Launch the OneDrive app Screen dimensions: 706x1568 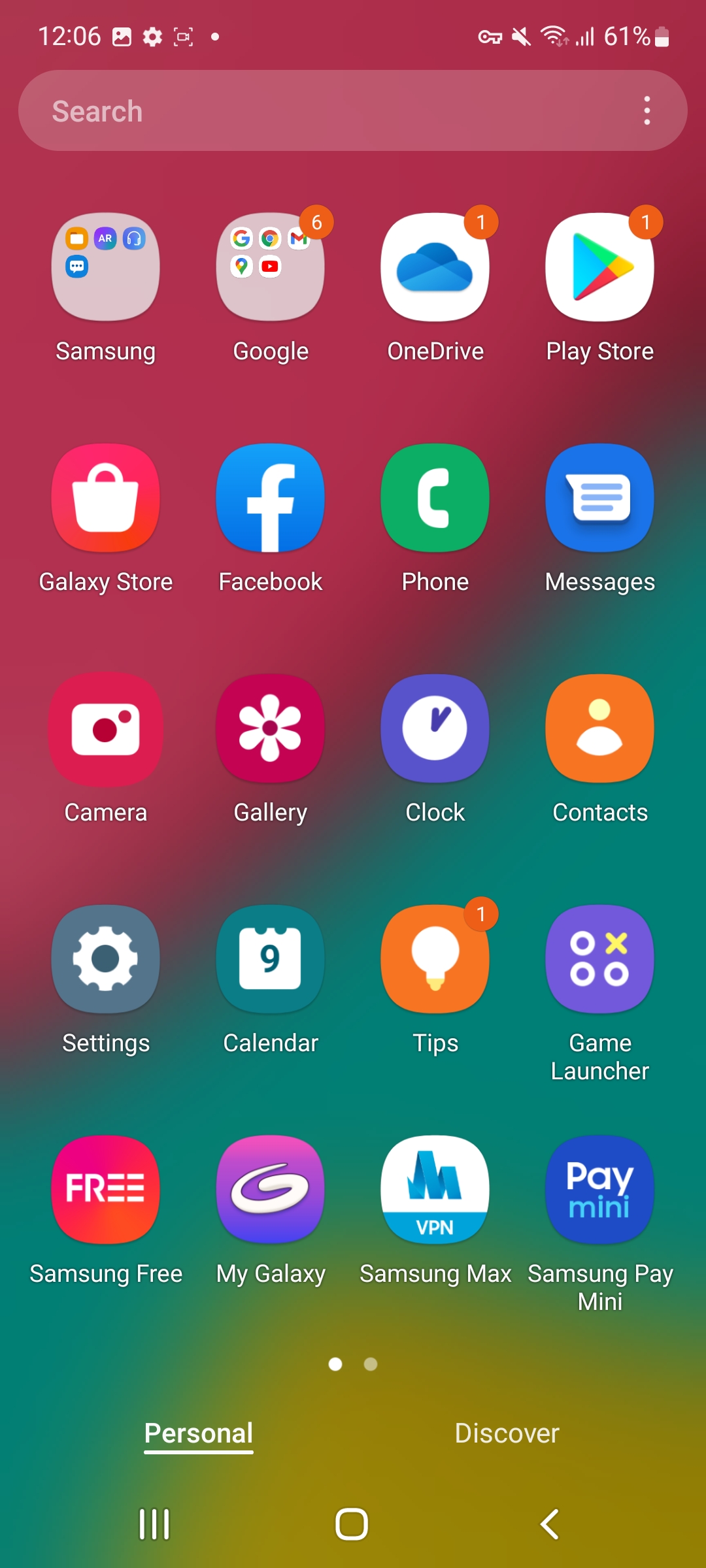click(x=435, y=268)
